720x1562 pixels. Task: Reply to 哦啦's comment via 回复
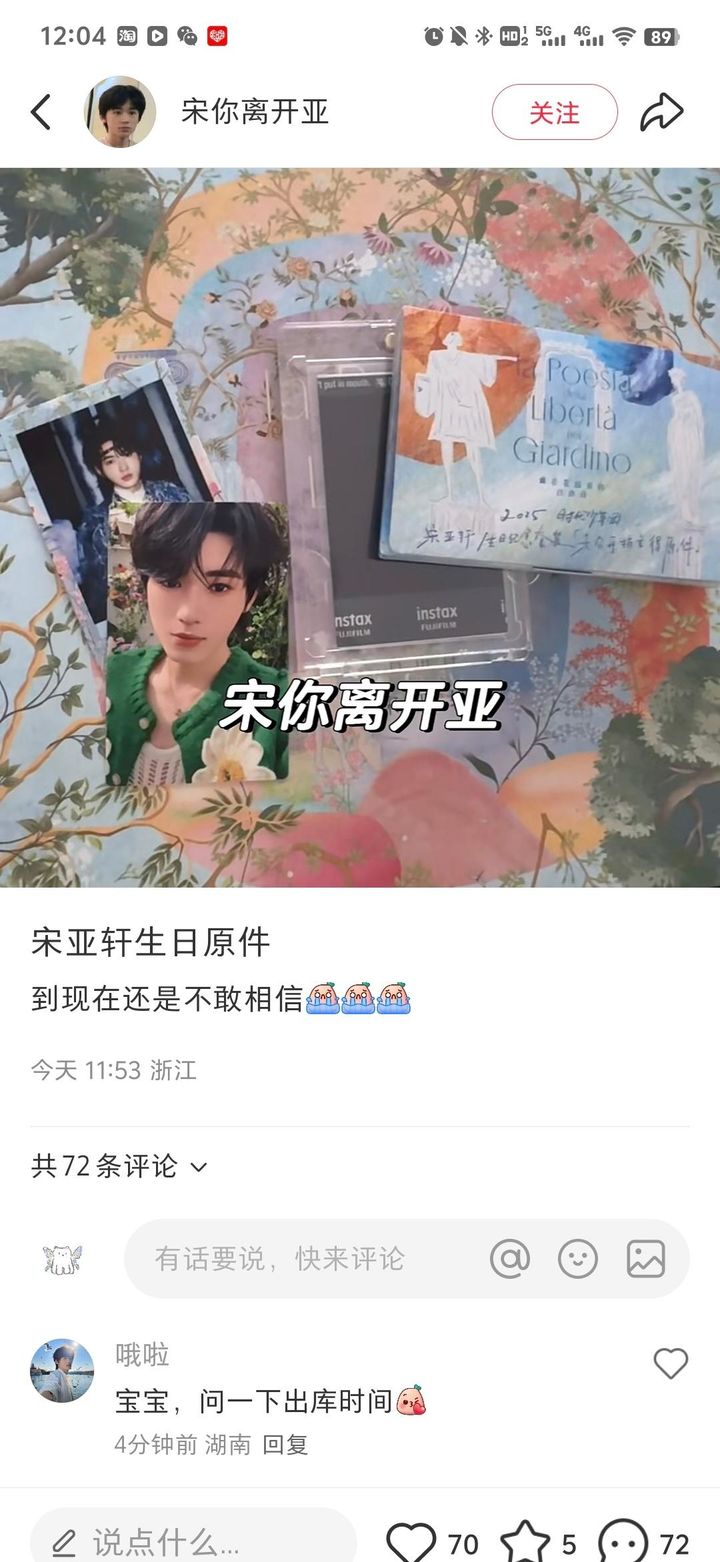tap(285, 1444)
